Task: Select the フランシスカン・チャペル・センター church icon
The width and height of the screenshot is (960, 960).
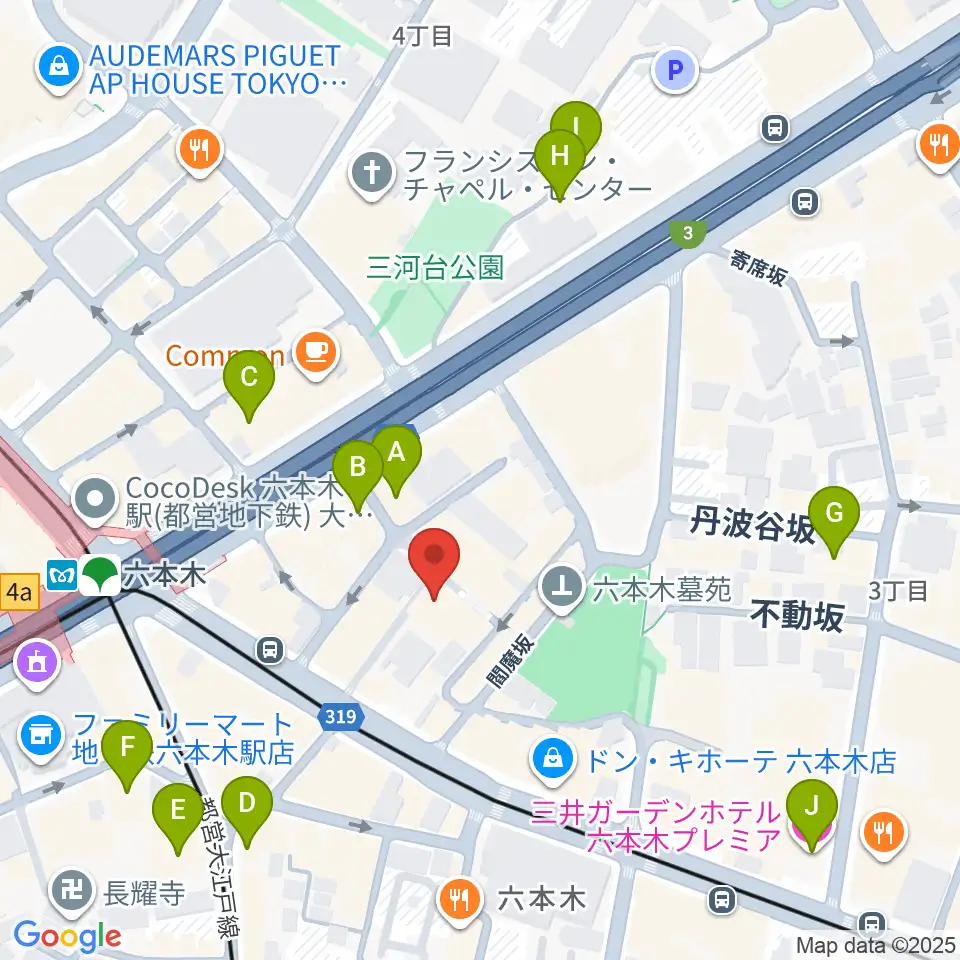Action: (x=371, y=174)
